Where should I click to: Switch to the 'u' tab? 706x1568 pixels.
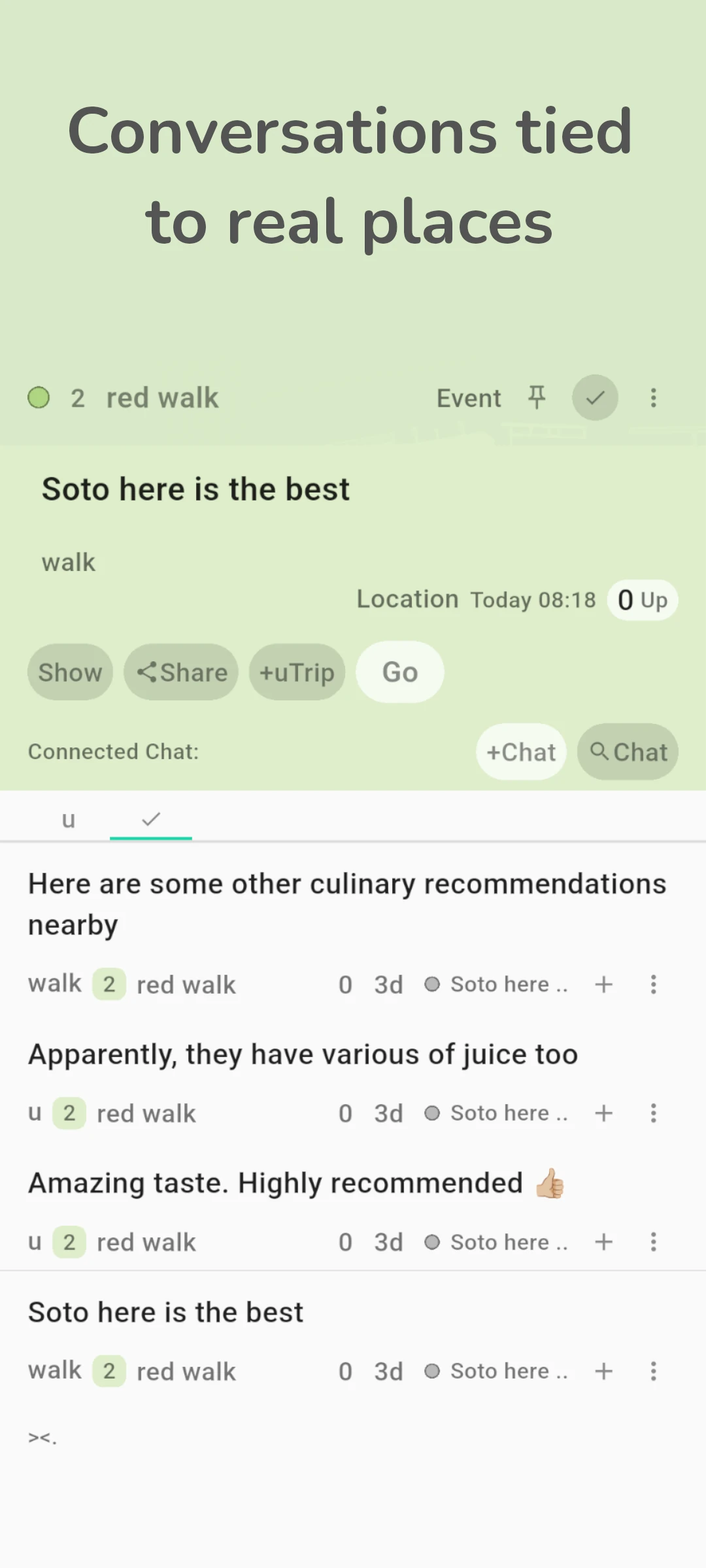69,819
